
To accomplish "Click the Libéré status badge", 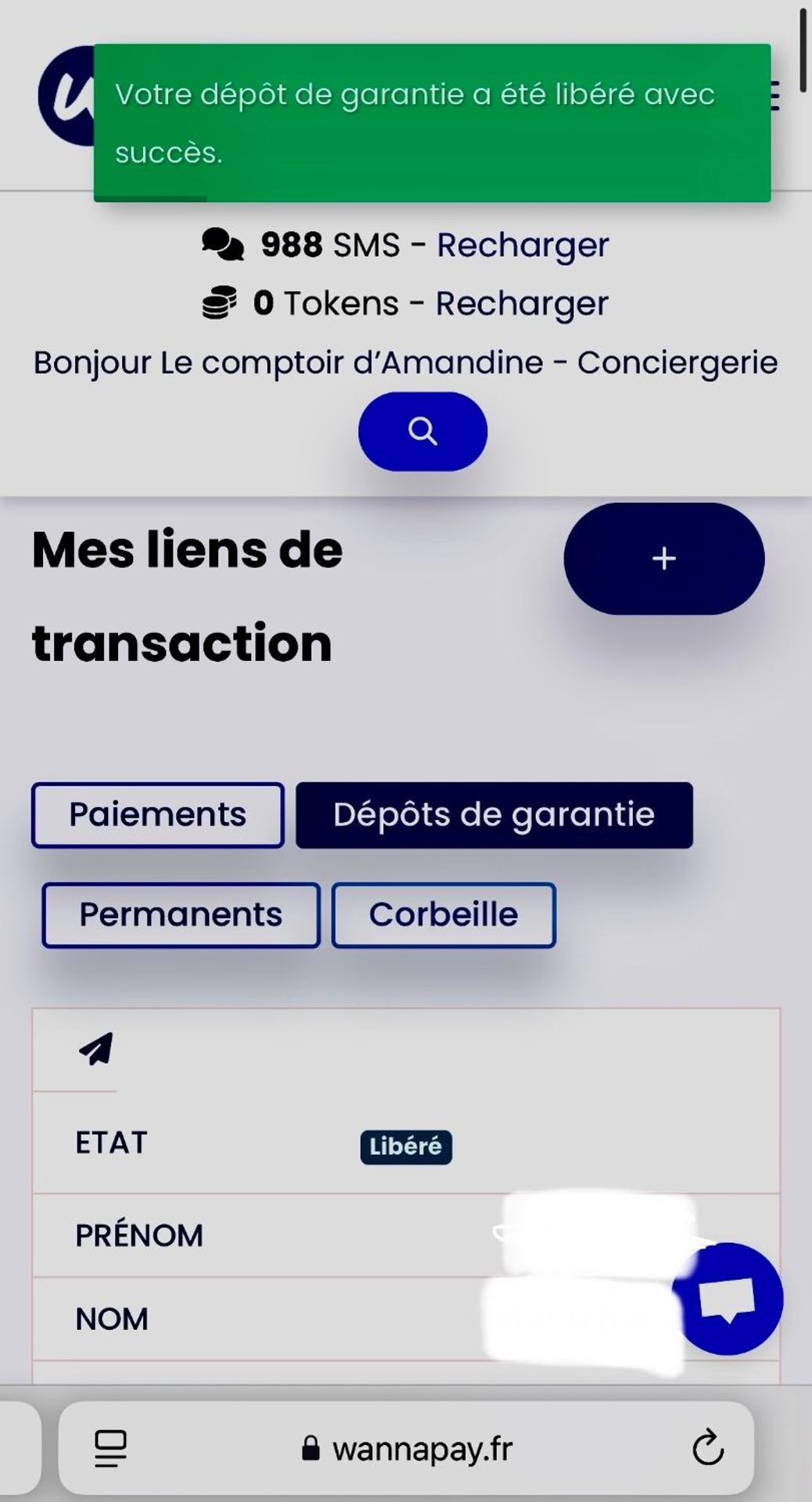I will (x=405, y=1146).
